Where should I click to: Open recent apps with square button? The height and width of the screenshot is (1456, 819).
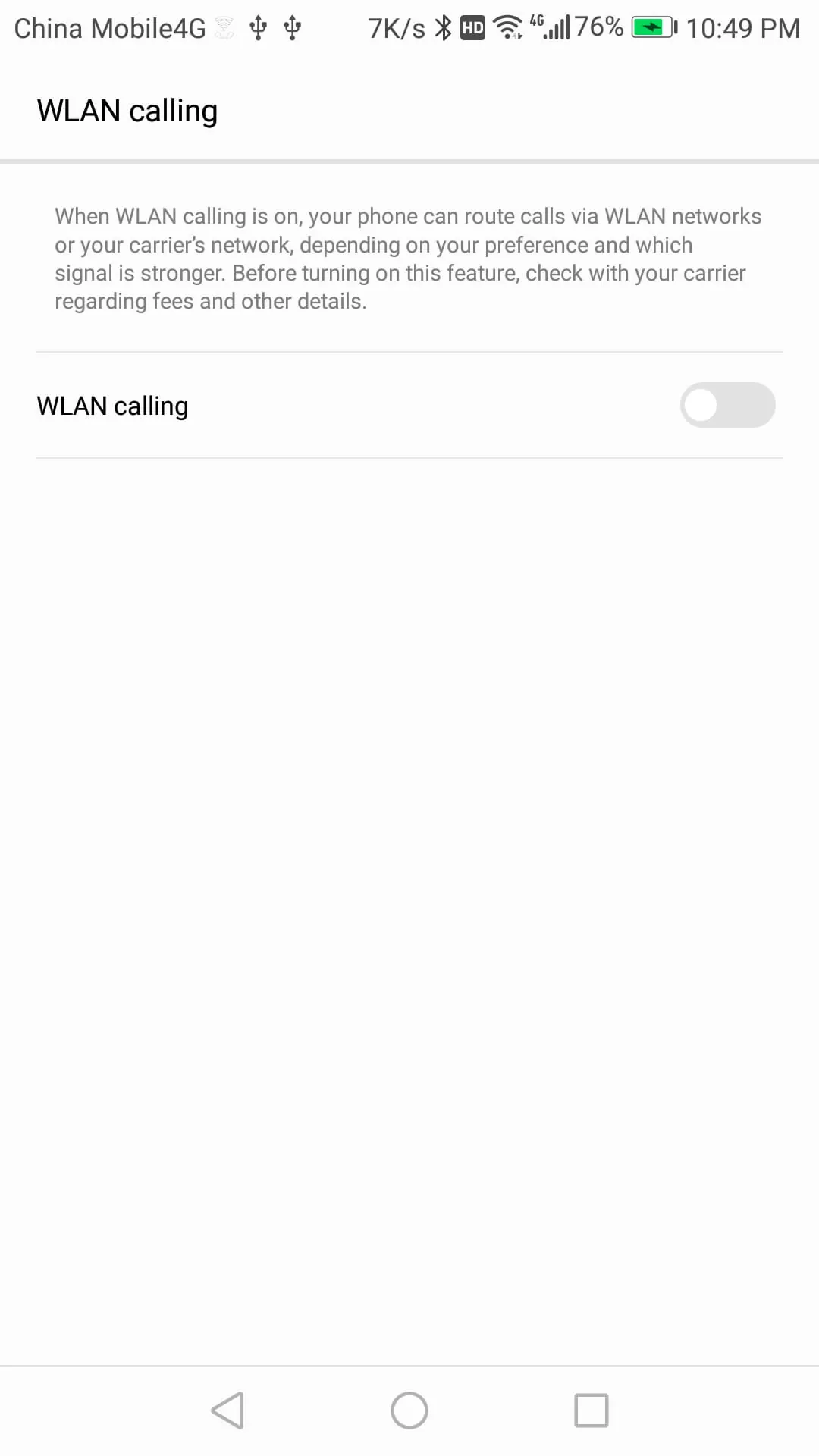pyautogui.click(x=592, y=1409)
